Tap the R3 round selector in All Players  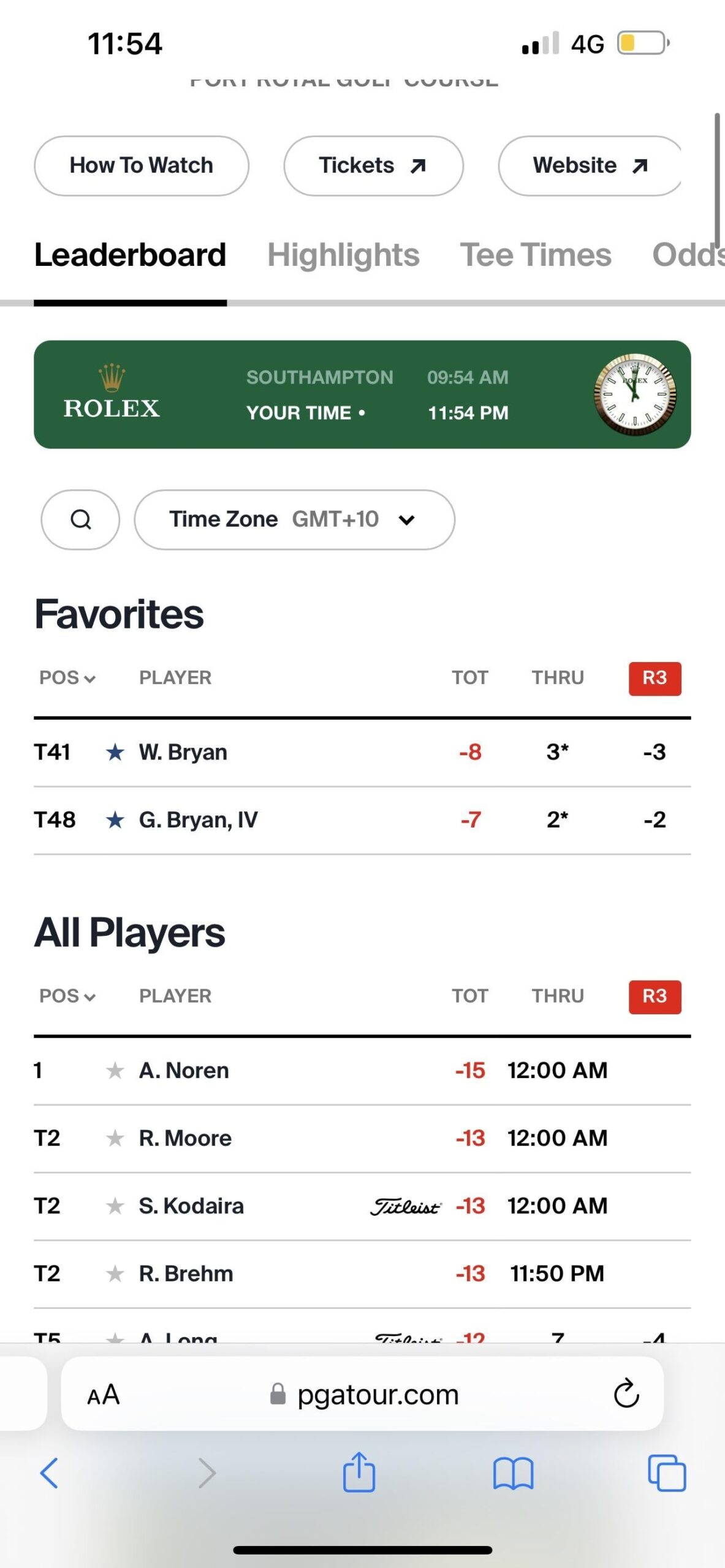click(655, 997)
